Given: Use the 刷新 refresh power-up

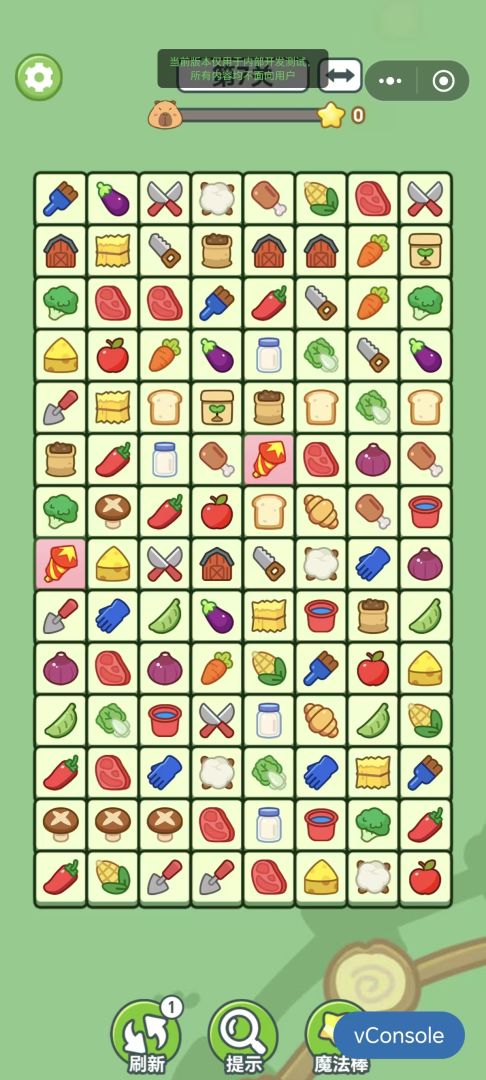Looking at the screenshot, I should pos(147,1038).
